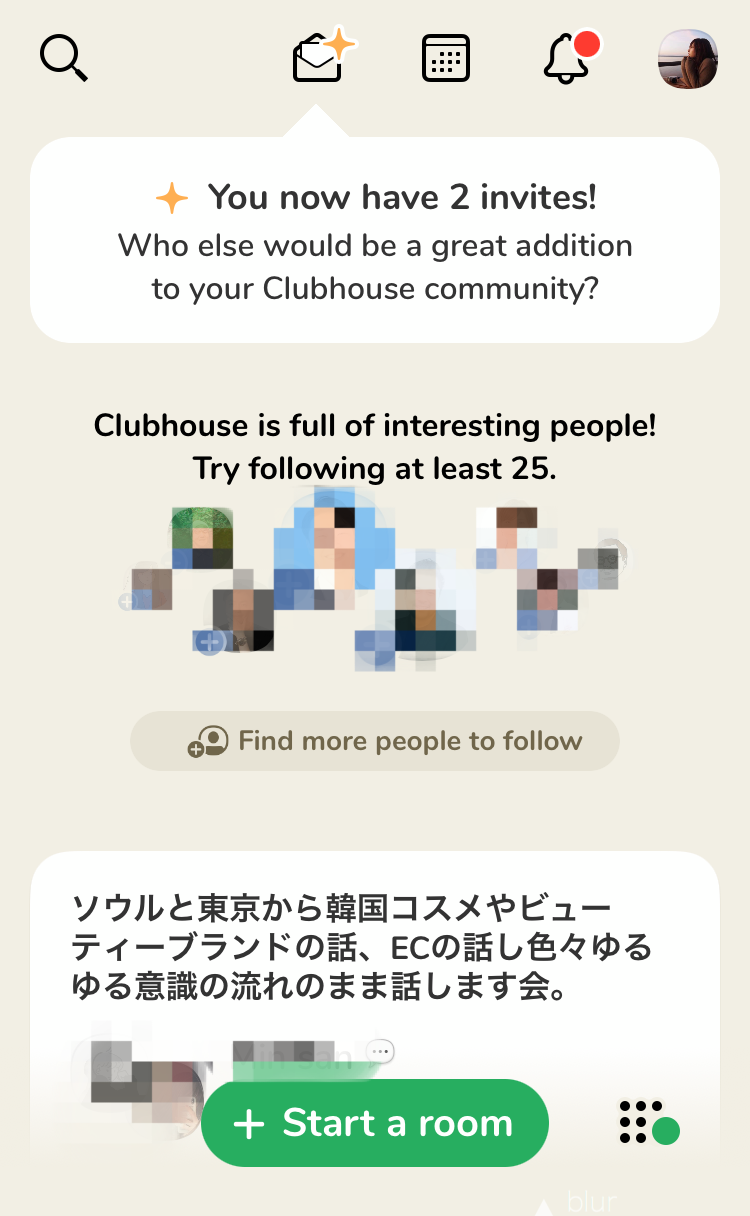Join the Japanese Korean cosmetics room card
The image size is (750, 1216).
click(x=375, y=1000)
